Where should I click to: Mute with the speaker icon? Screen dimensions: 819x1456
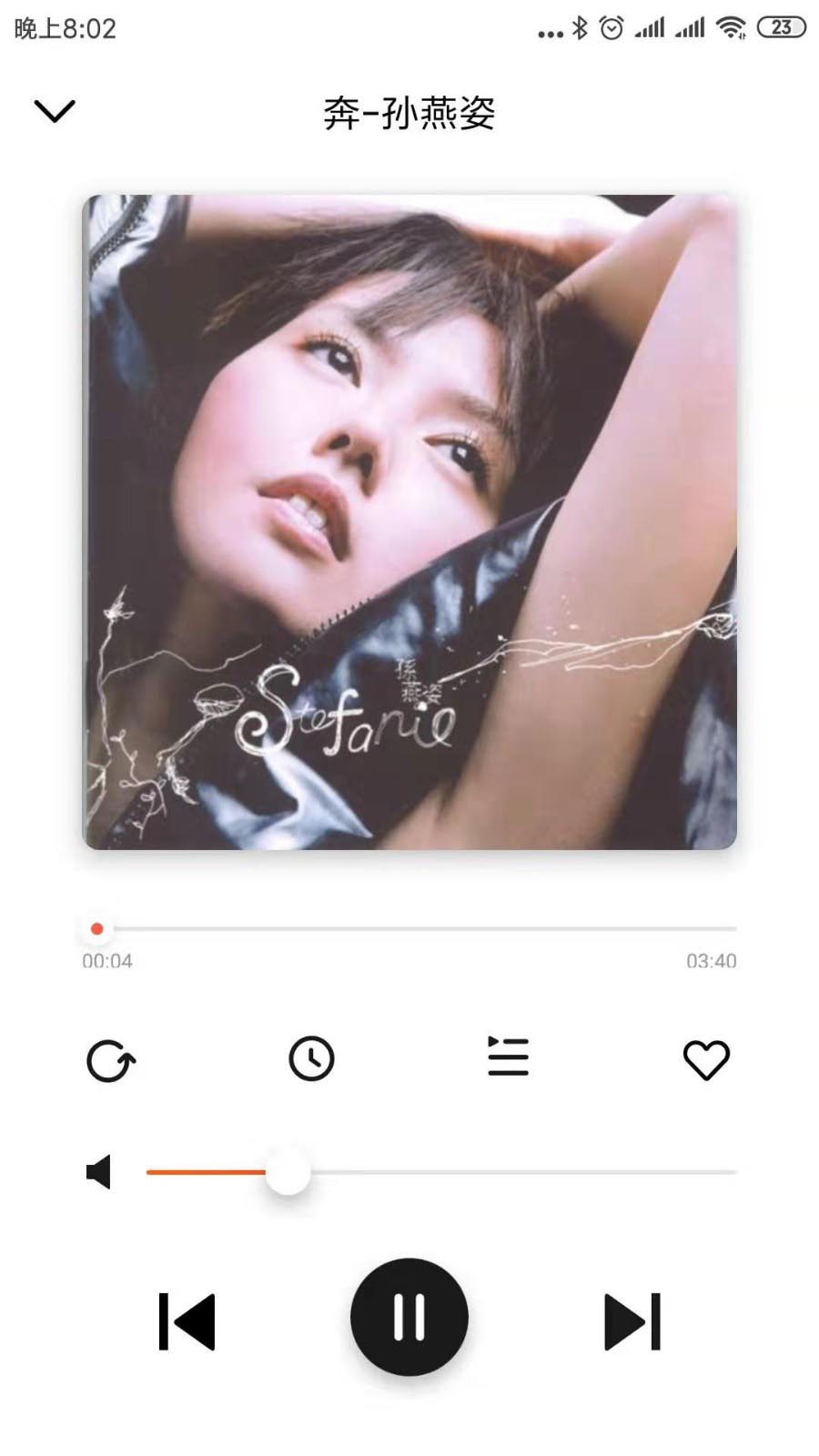coord(98,1172)
